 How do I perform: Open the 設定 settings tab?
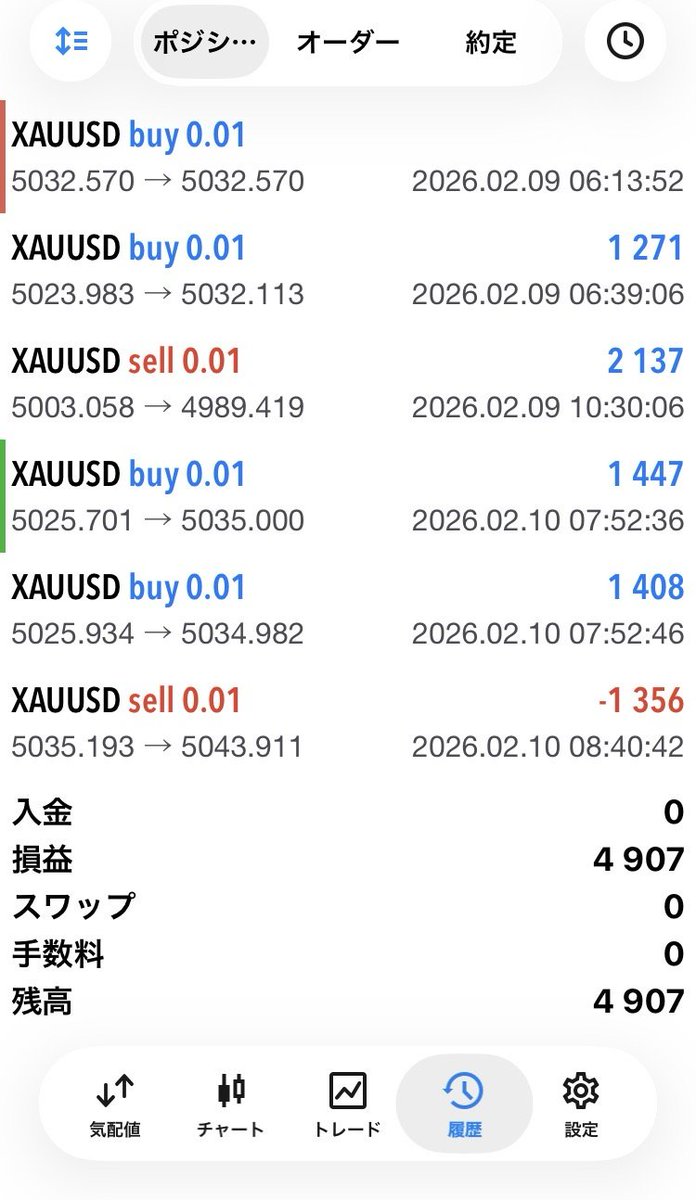pos(581,1103)
